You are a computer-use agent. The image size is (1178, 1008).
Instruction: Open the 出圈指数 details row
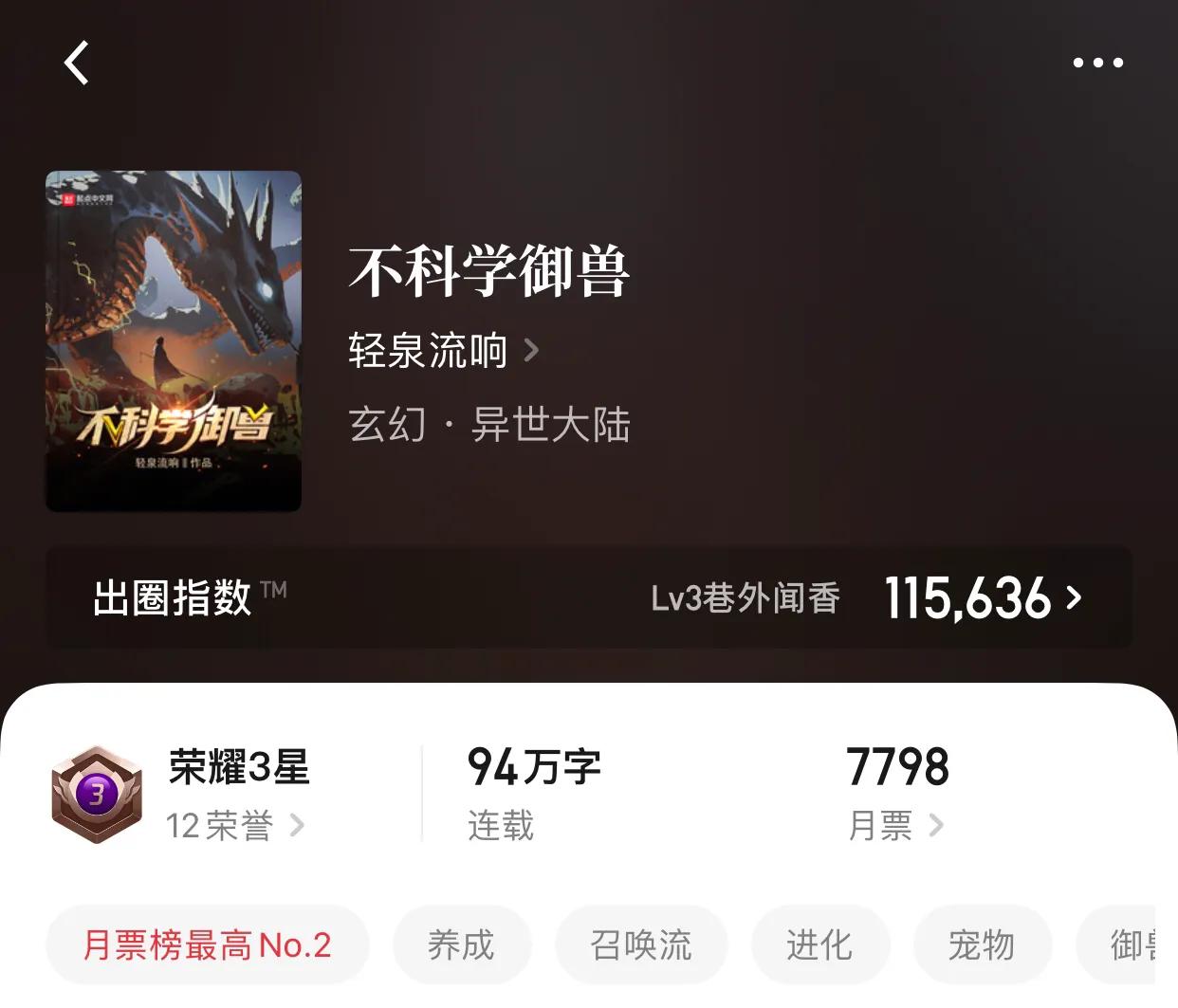pyautogui.click(x=588, y=598)
